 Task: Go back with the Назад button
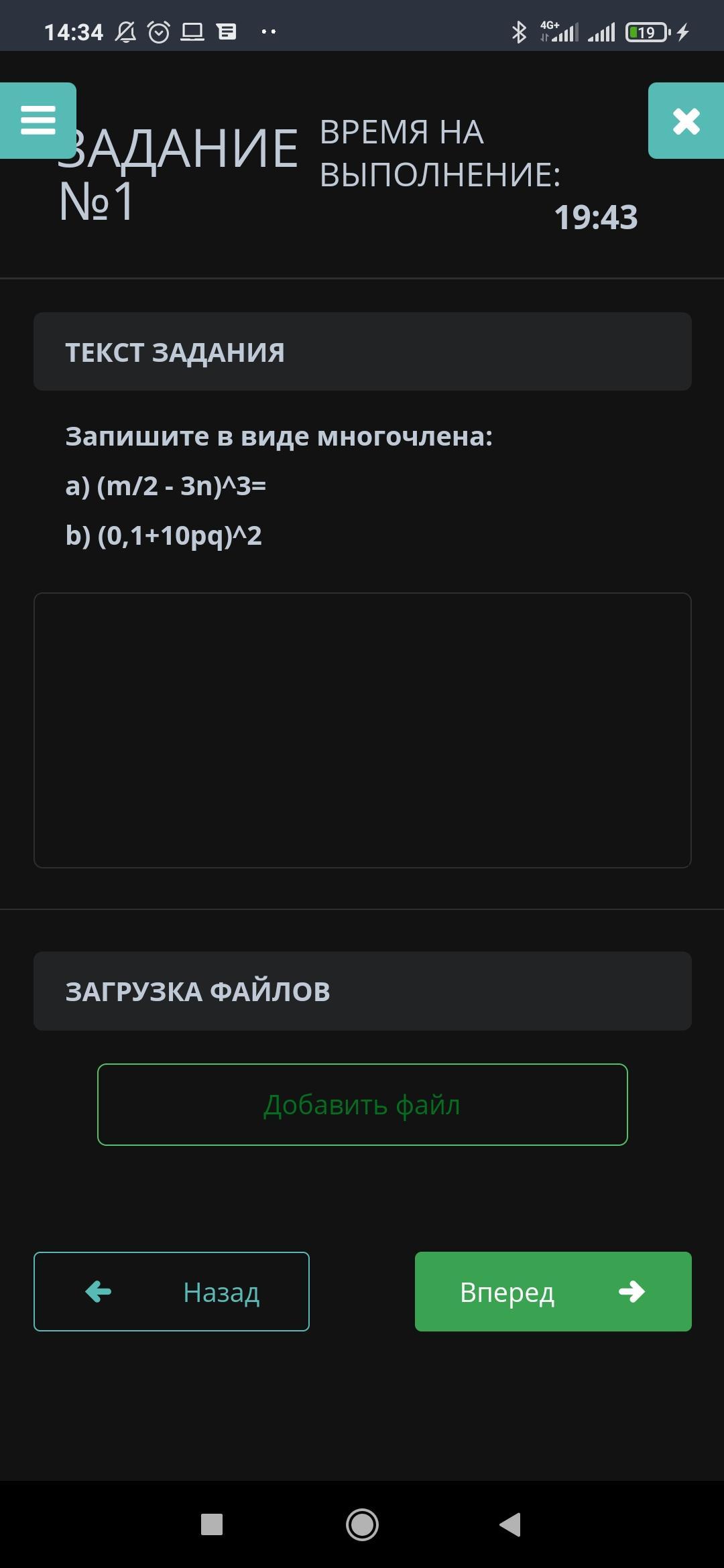point(172,1291)
